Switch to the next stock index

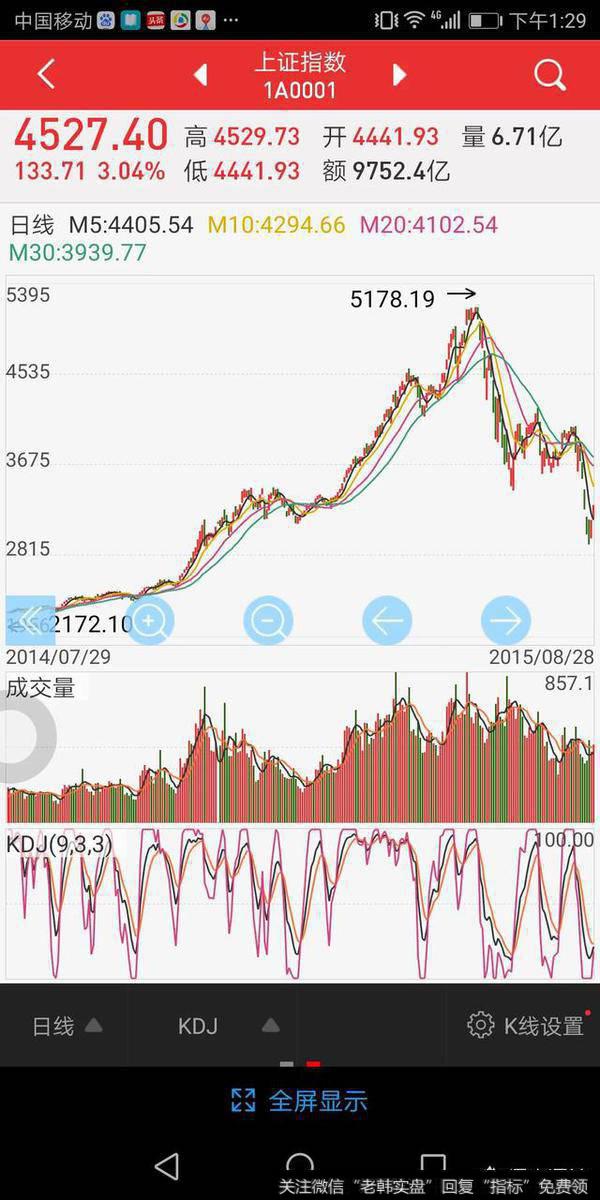(x=399, y=75)
